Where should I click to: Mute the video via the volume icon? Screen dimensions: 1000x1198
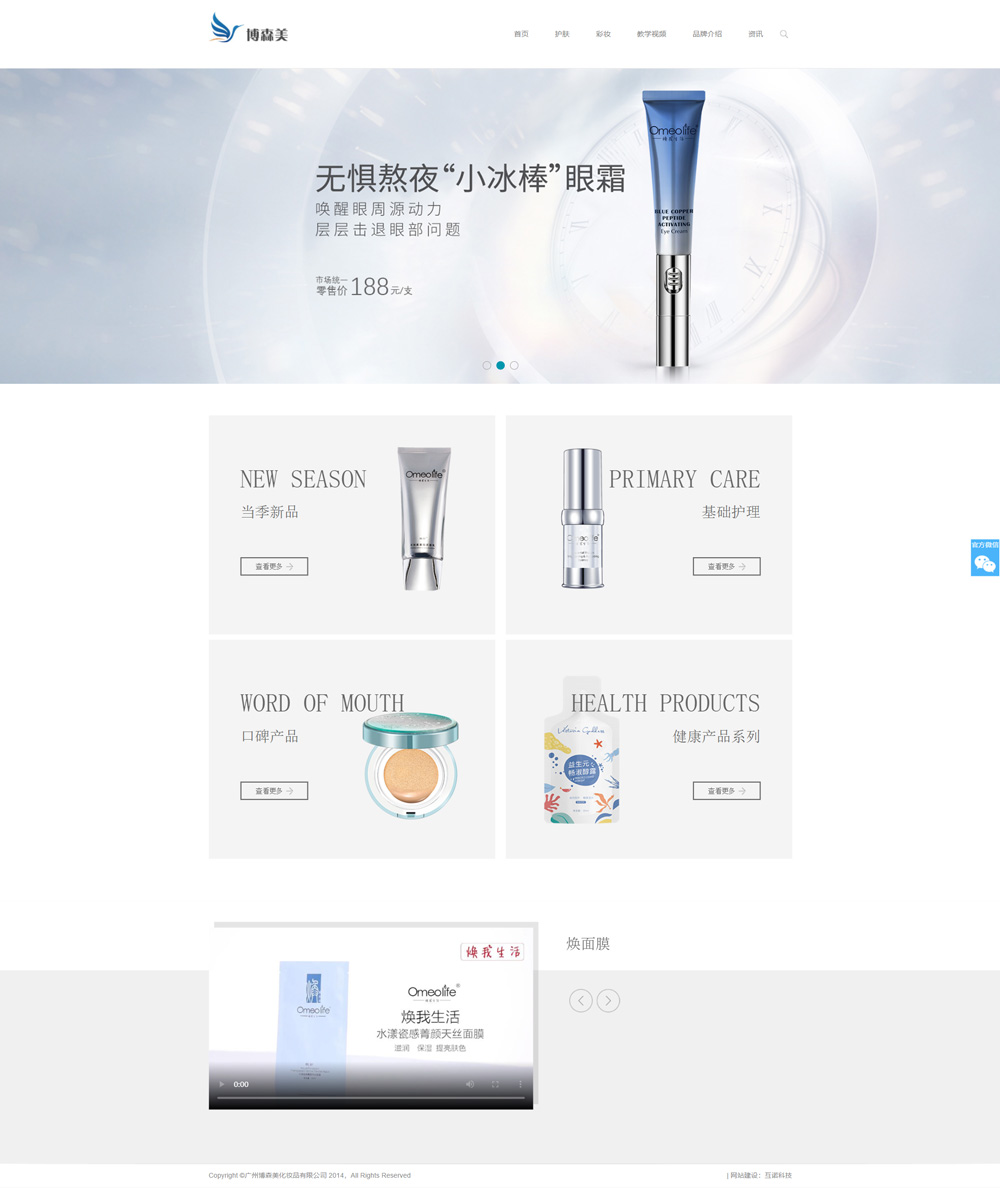pos(470,1084)
